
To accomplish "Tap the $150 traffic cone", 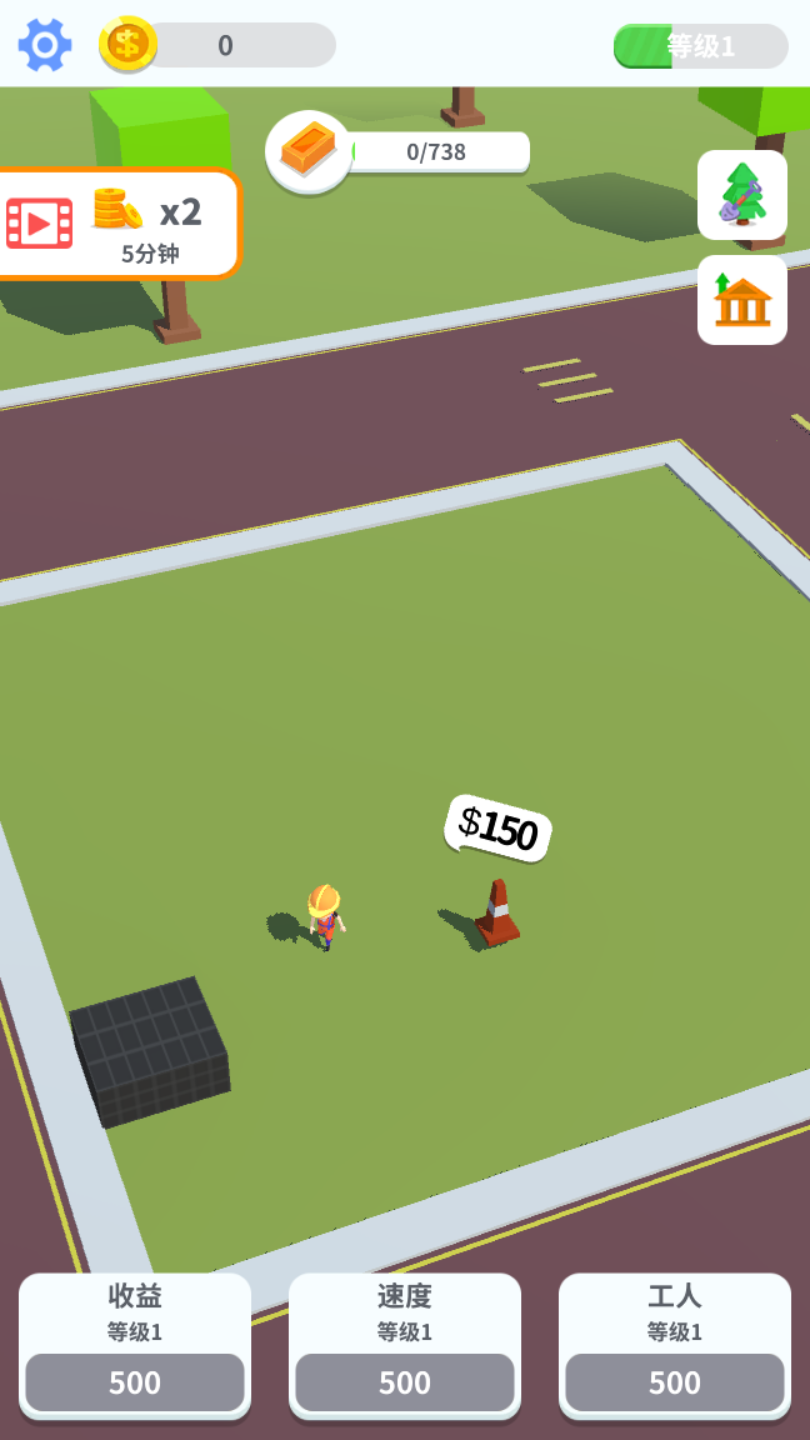I will (x=497, y=913).
